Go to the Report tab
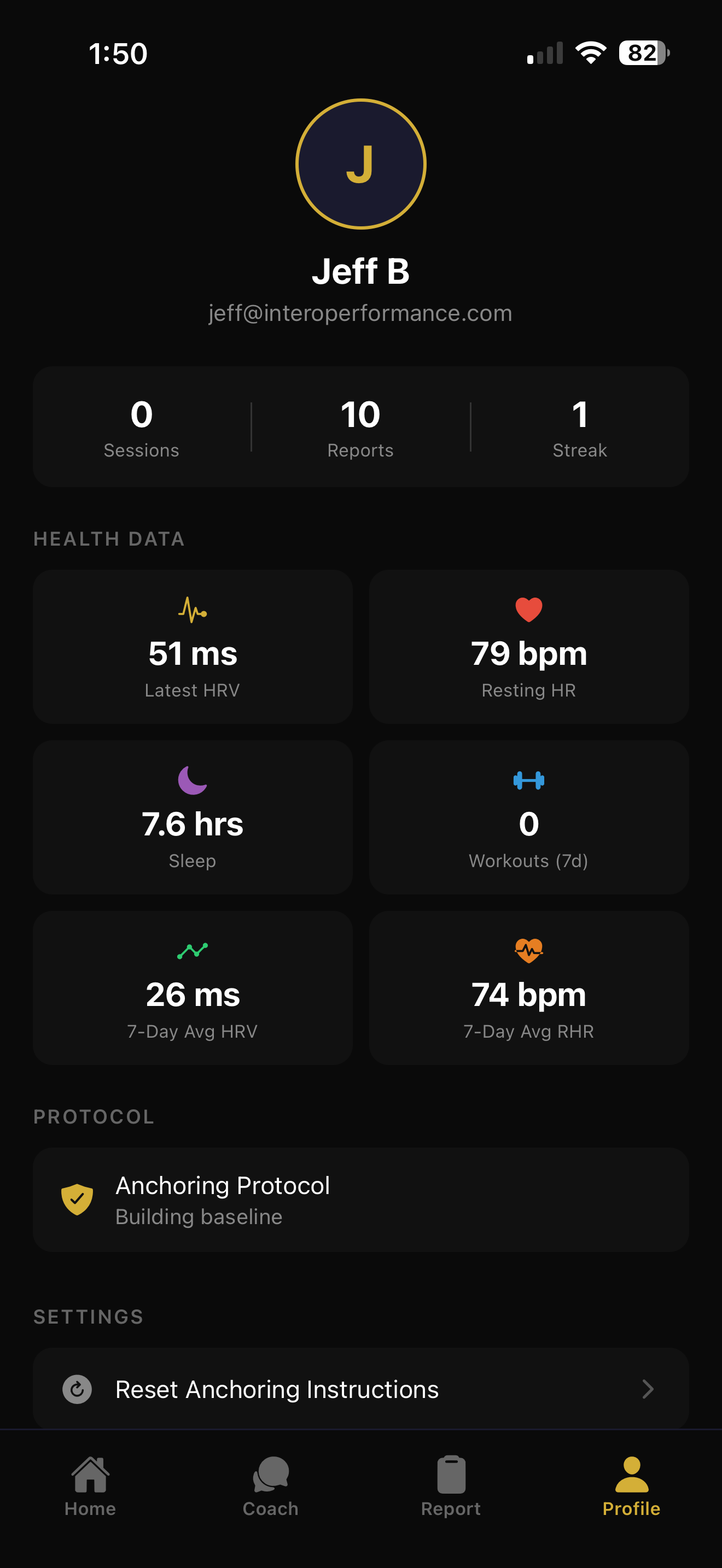The image size is (722, 1568). tap(451, 1485)
